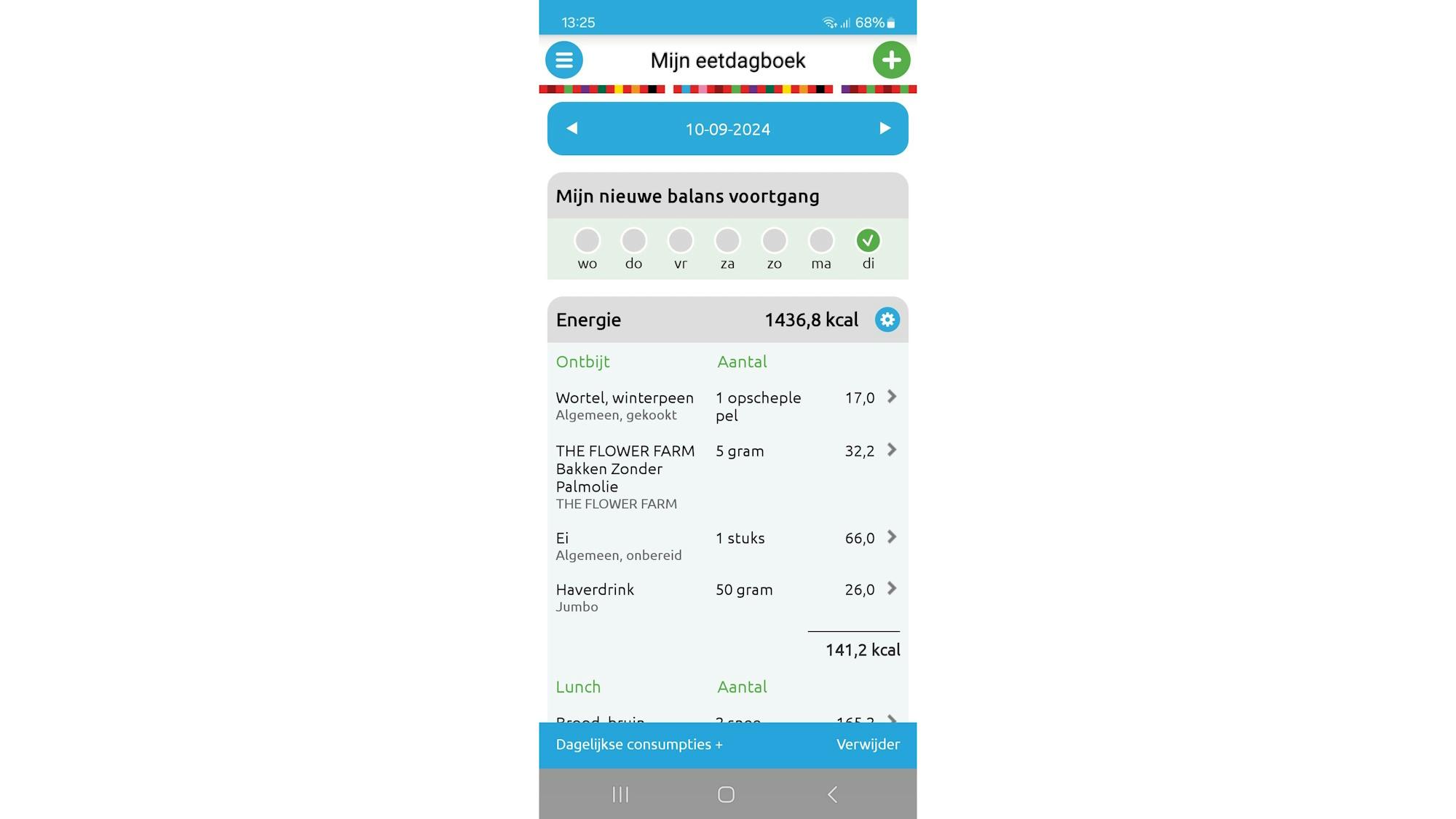This screenshot has height=819, width=1456.
Task: Go to the next day
Action: (885, 128)
